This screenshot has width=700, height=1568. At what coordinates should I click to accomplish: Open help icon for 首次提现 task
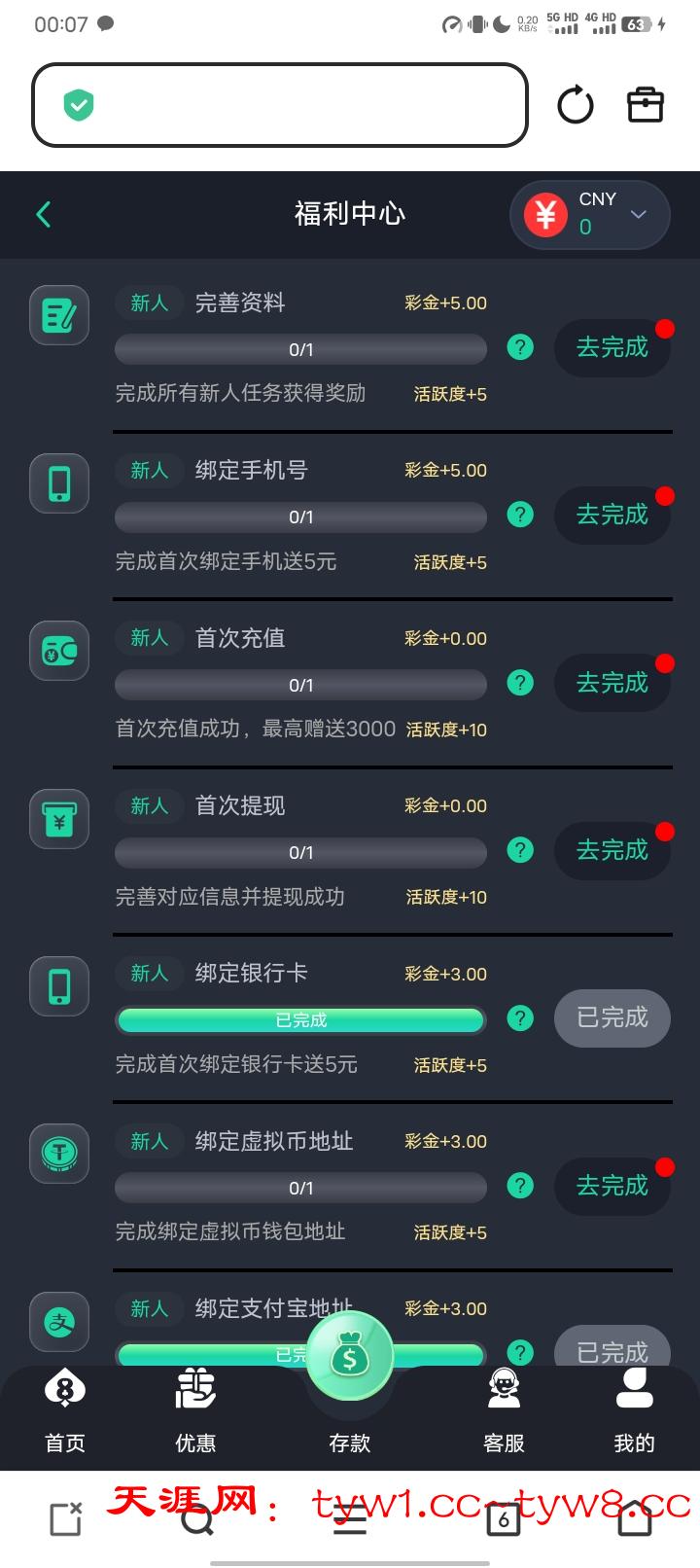[521, 850]
